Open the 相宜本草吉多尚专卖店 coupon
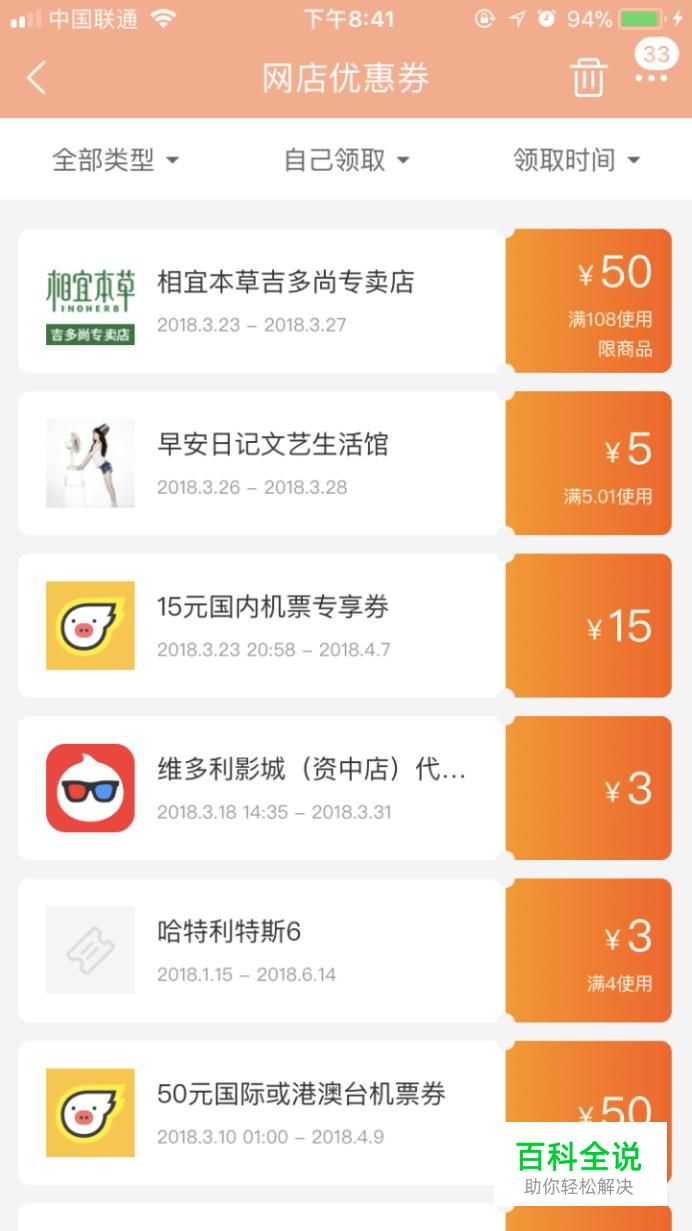 coord(345,301)
